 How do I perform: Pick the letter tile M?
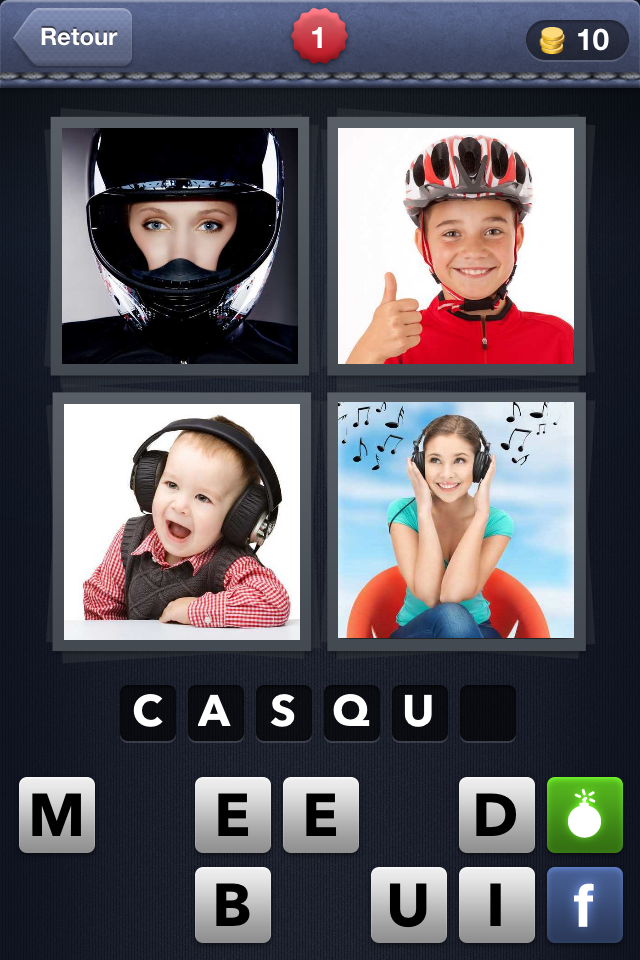[x=57, y=815]
